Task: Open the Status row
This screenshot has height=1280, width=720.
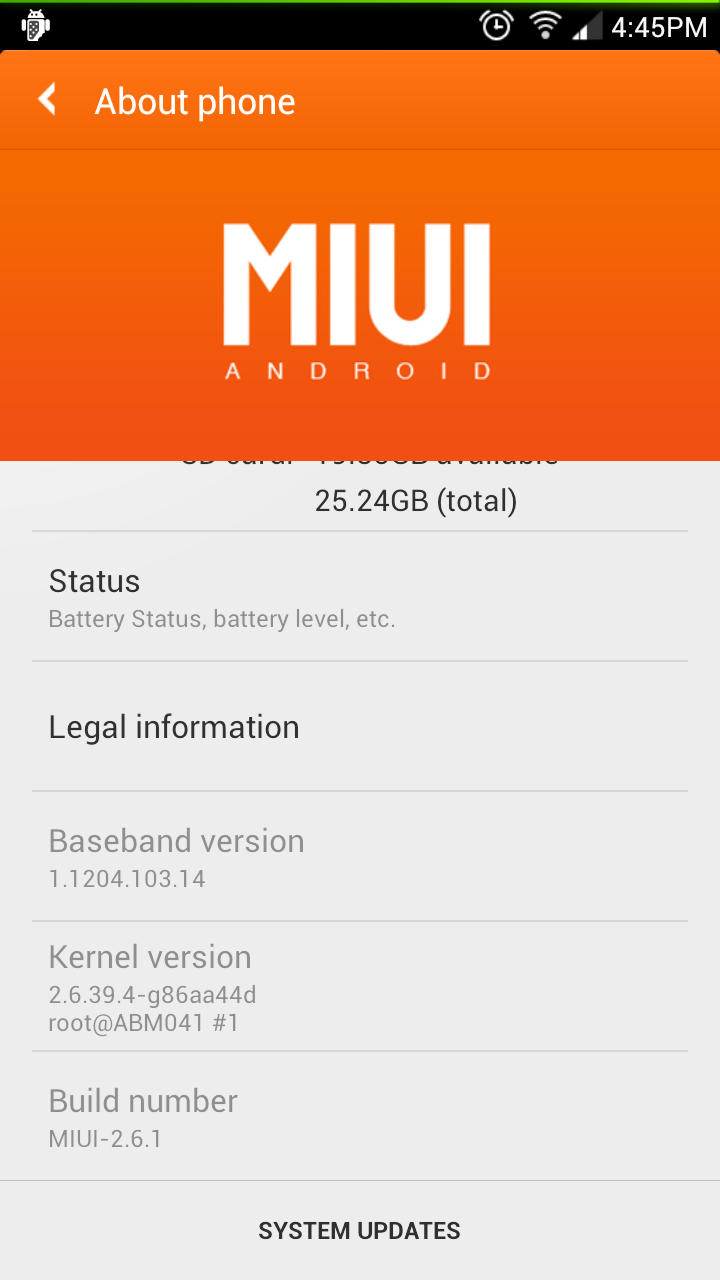Action: (360, 596)
